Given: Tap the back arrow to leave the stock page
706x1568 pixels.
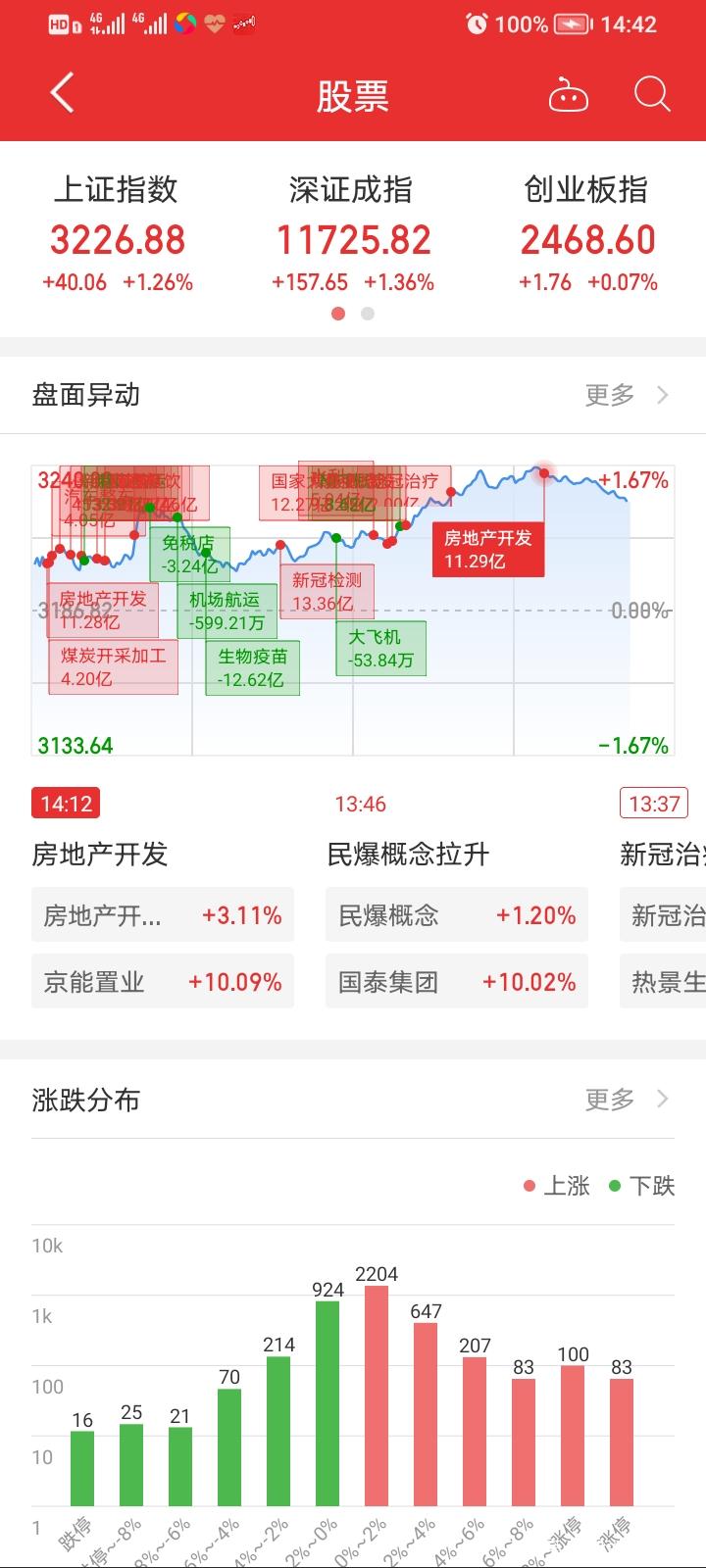Looking at the screenshot, I should coord(61,95).
